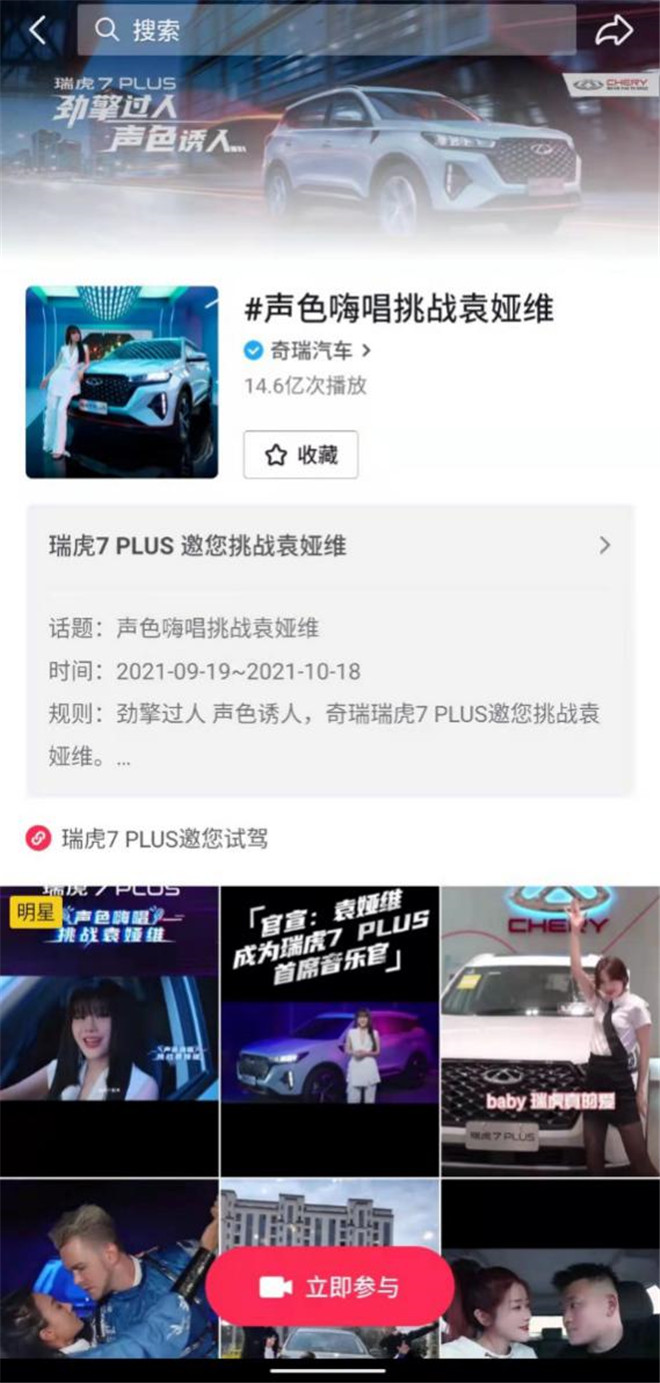Open the video tagged 明星
This screenshot has height=1383, width=660.
pyautogui.click(x=109, y=1030)
